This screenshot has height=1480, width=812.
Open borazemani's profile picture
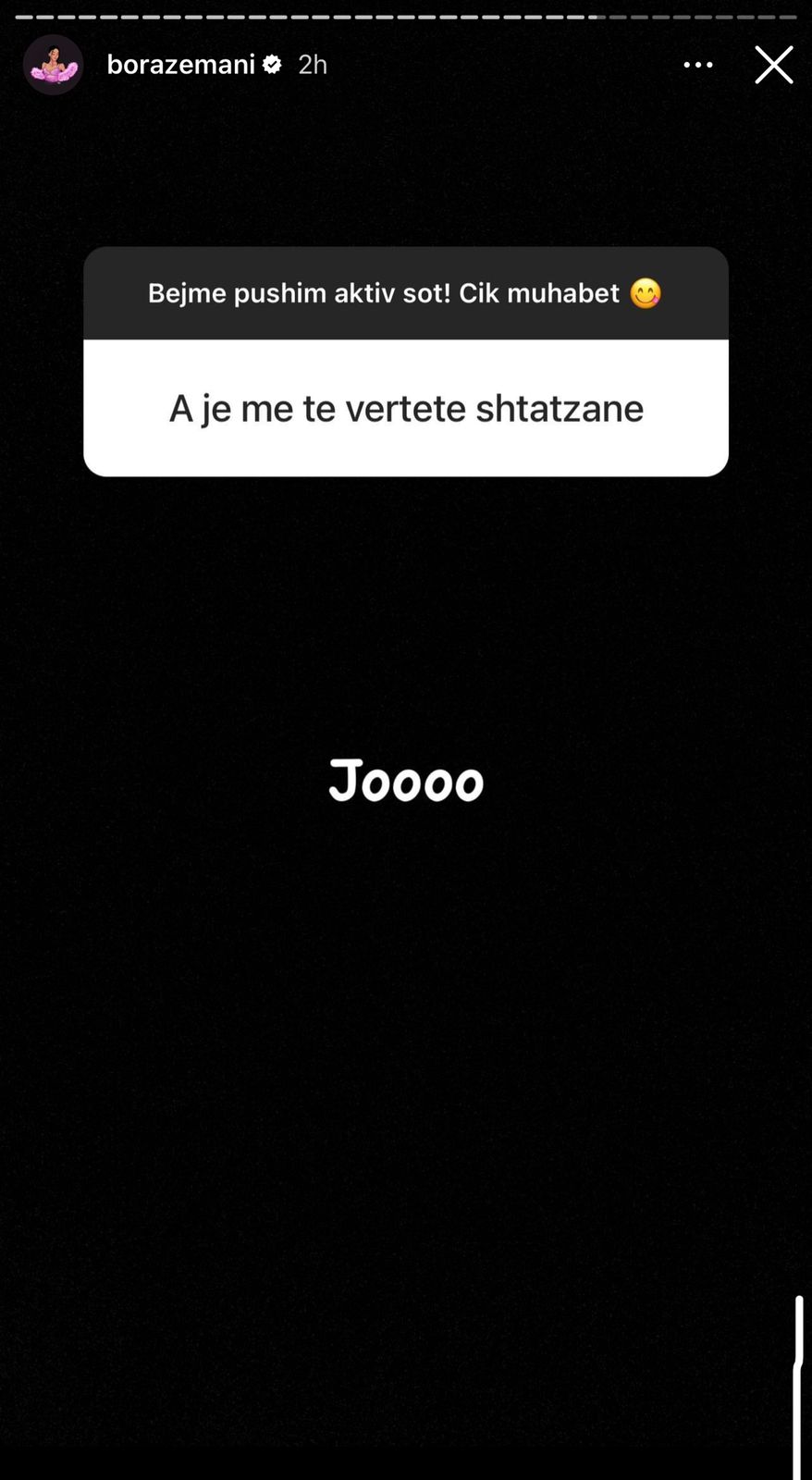pyautogui.click(x=53, y=65)
